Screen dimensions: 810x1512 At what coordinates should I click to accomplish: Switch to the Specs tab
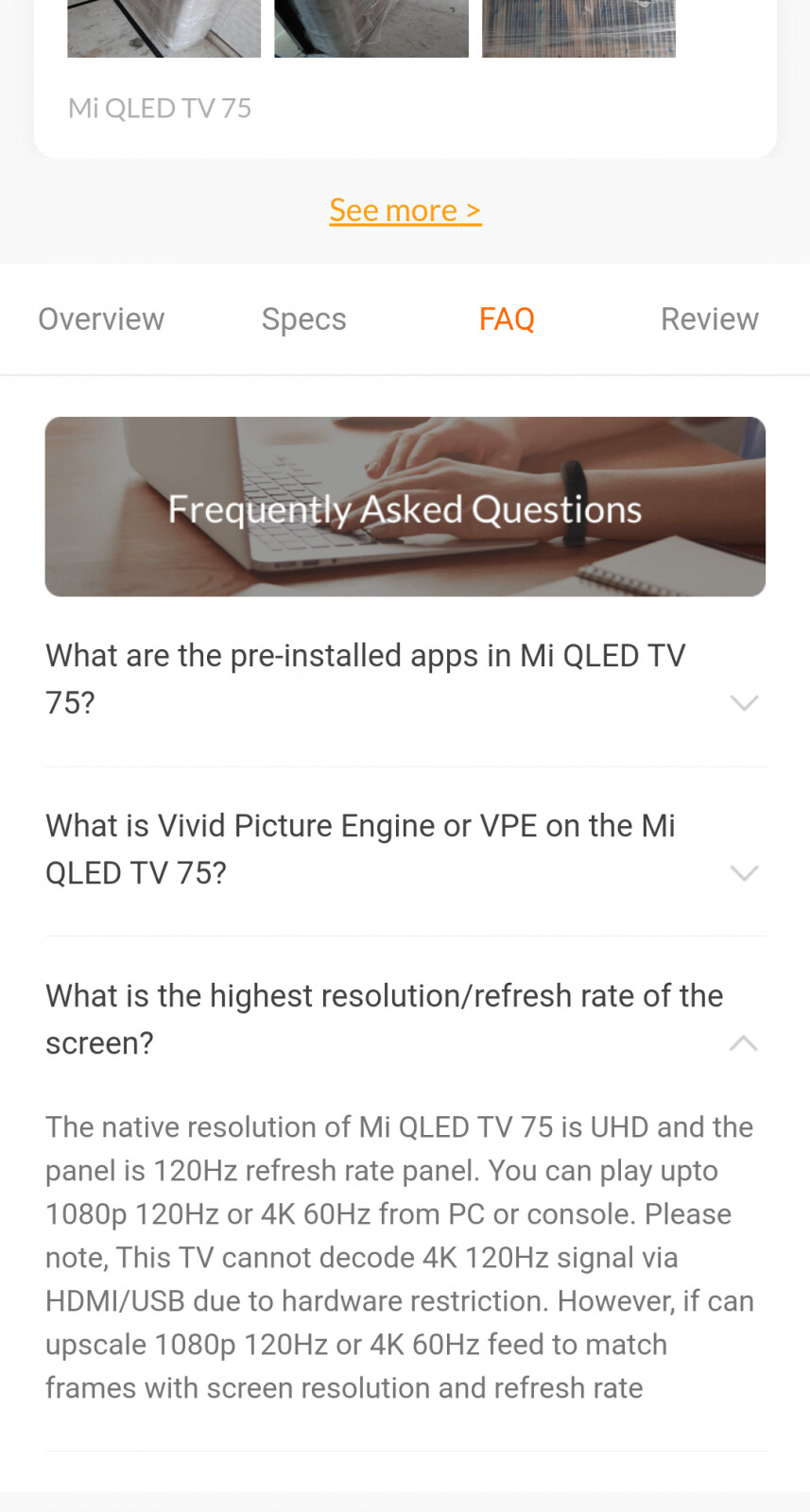click(303, 319)
